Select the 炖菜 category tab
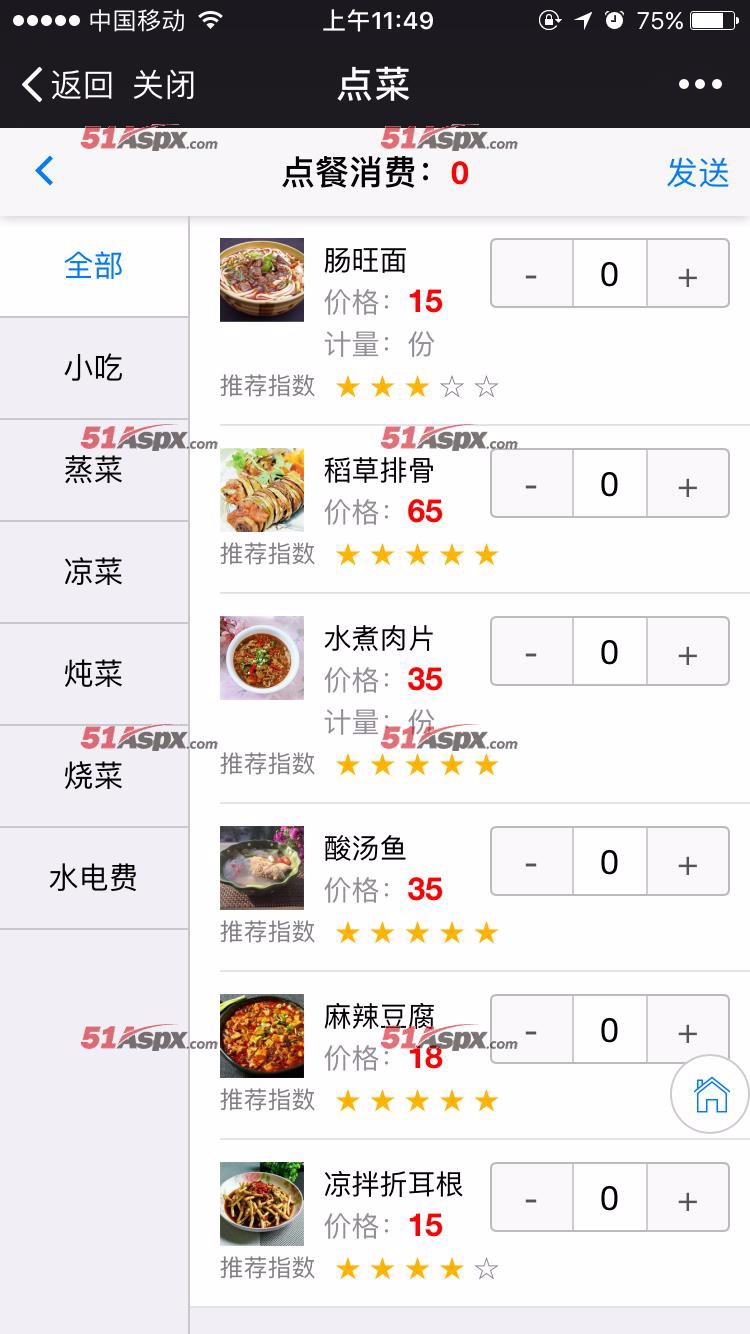Image resolution: width=750 pixels, height=1334 pixels. click(95, 674)
